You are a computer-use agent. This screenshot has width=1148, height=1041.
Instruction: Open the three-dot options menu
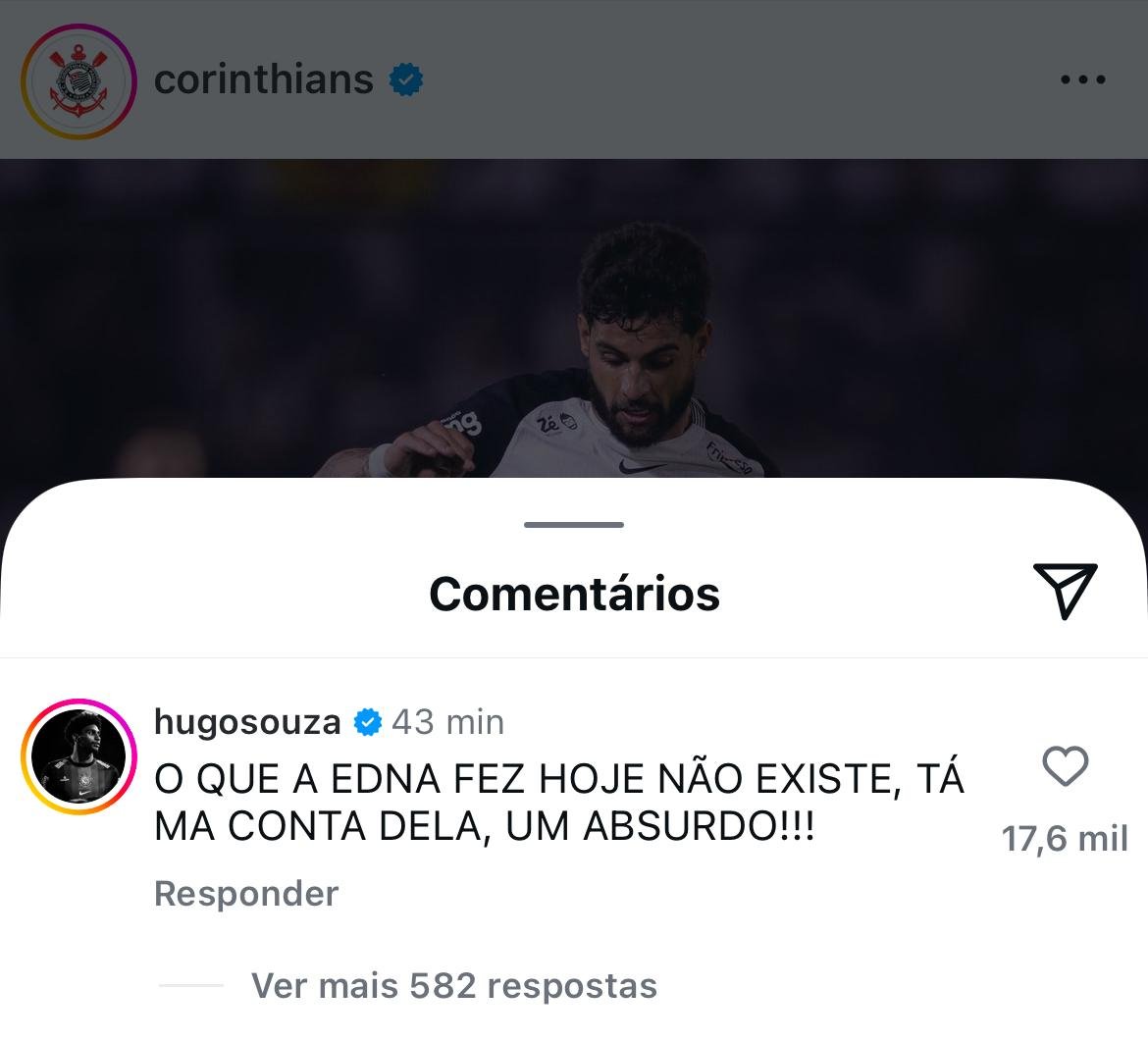click(1083, 80)
